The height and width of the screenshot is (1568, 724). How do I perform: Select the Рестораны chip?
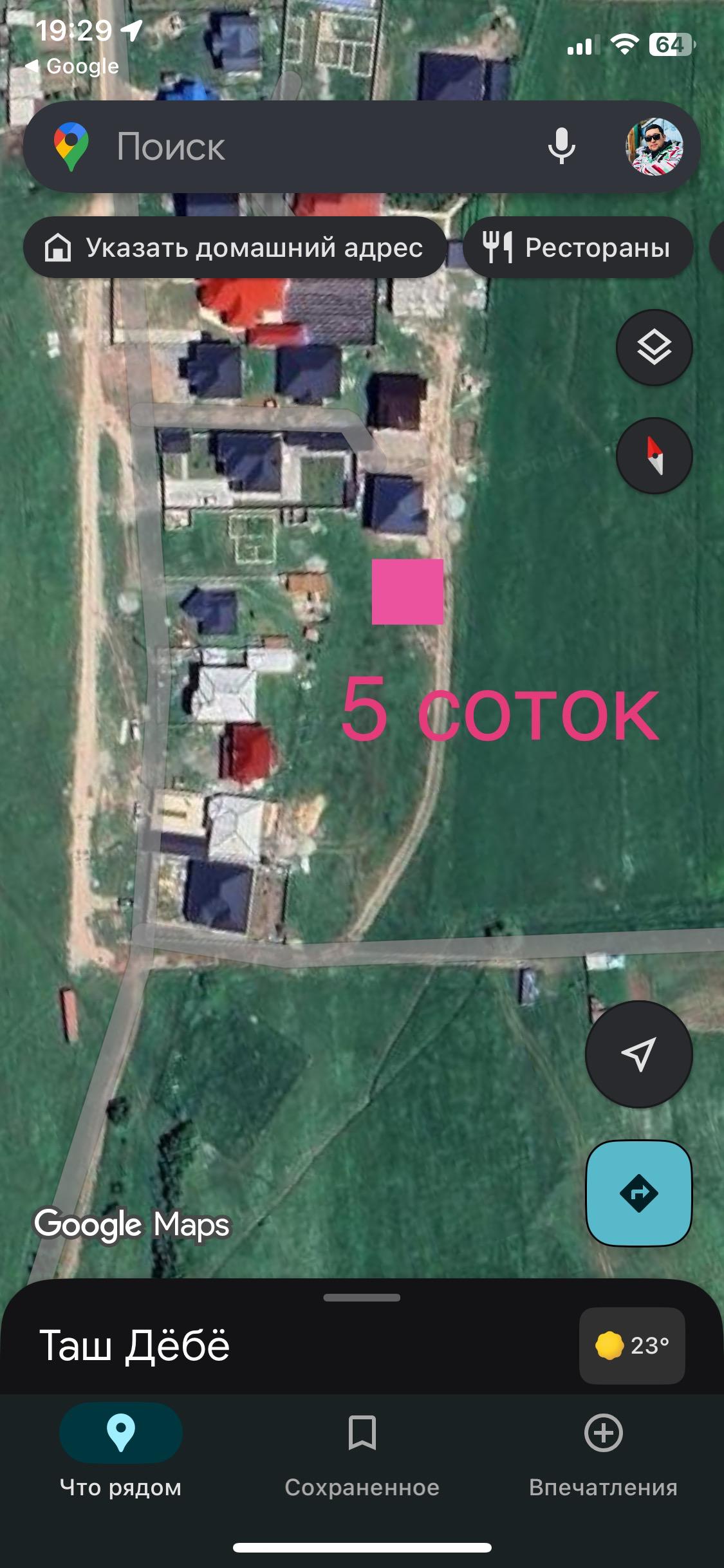[578, 247]
